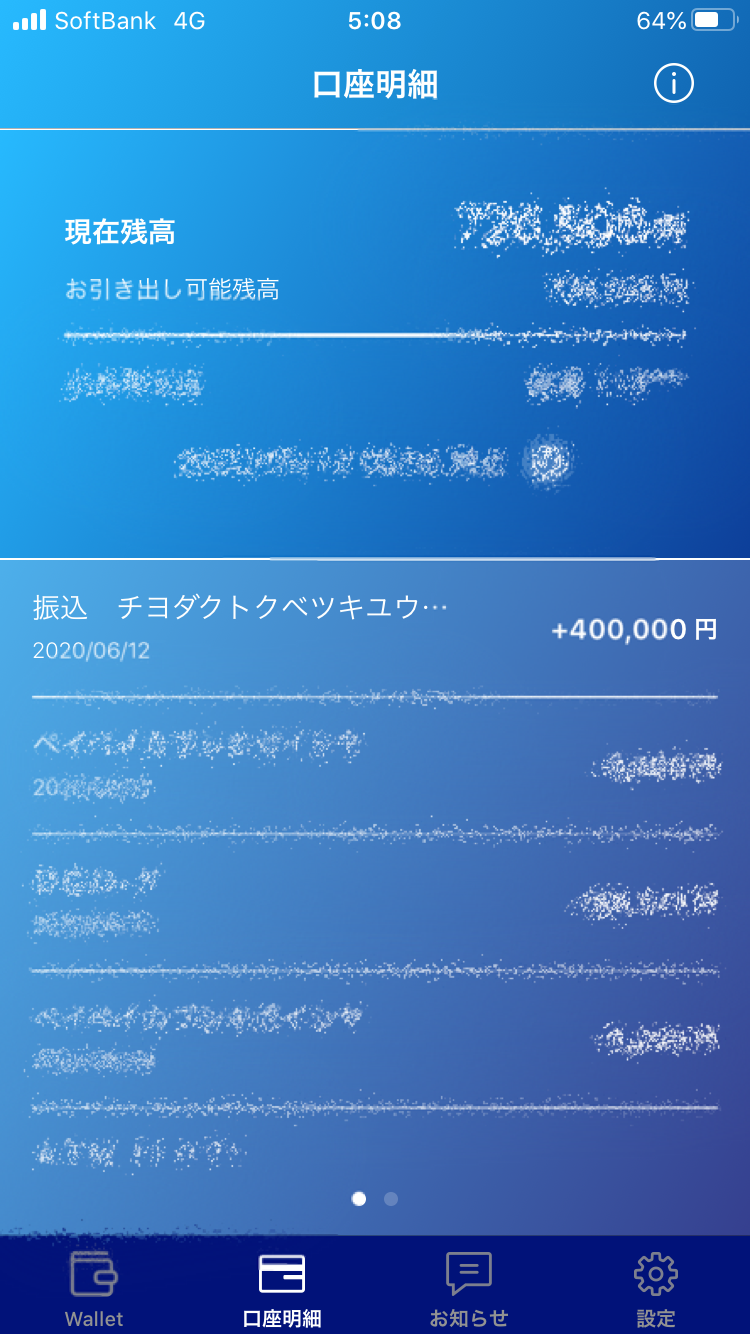Go to the 設定 settings tab

[656, 1288]
